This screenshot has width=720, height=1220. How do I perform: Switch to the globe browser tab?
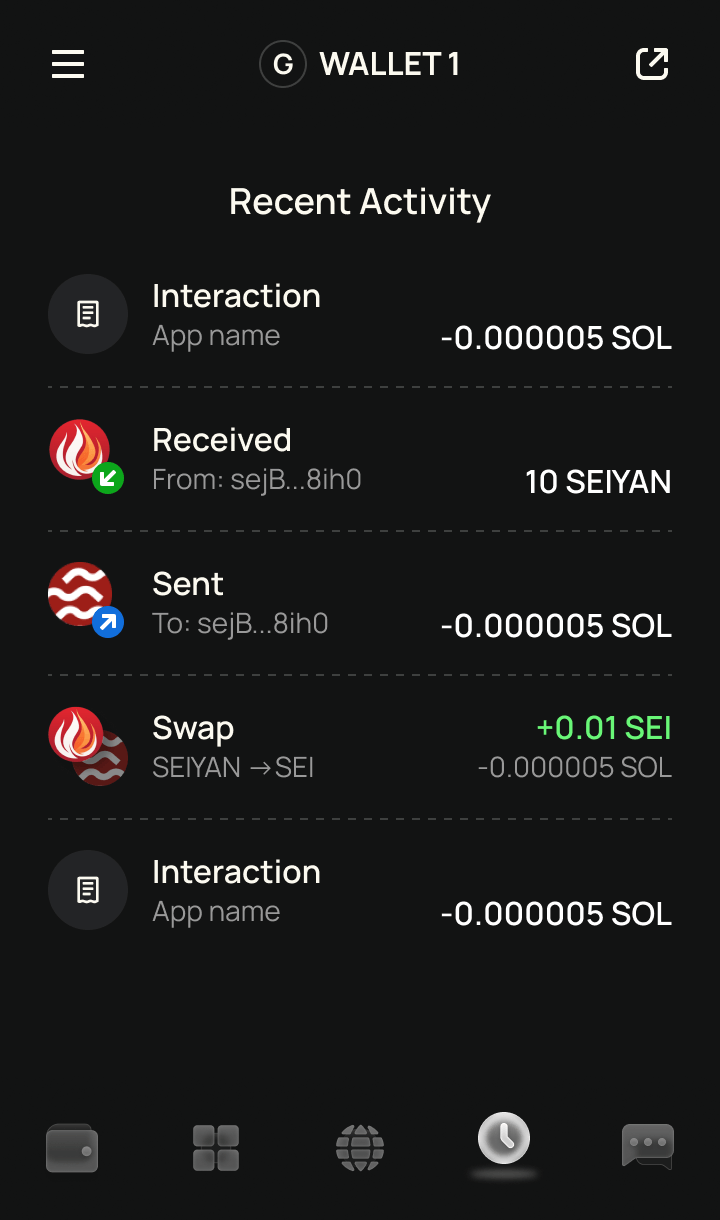[x=360, y=1148]
